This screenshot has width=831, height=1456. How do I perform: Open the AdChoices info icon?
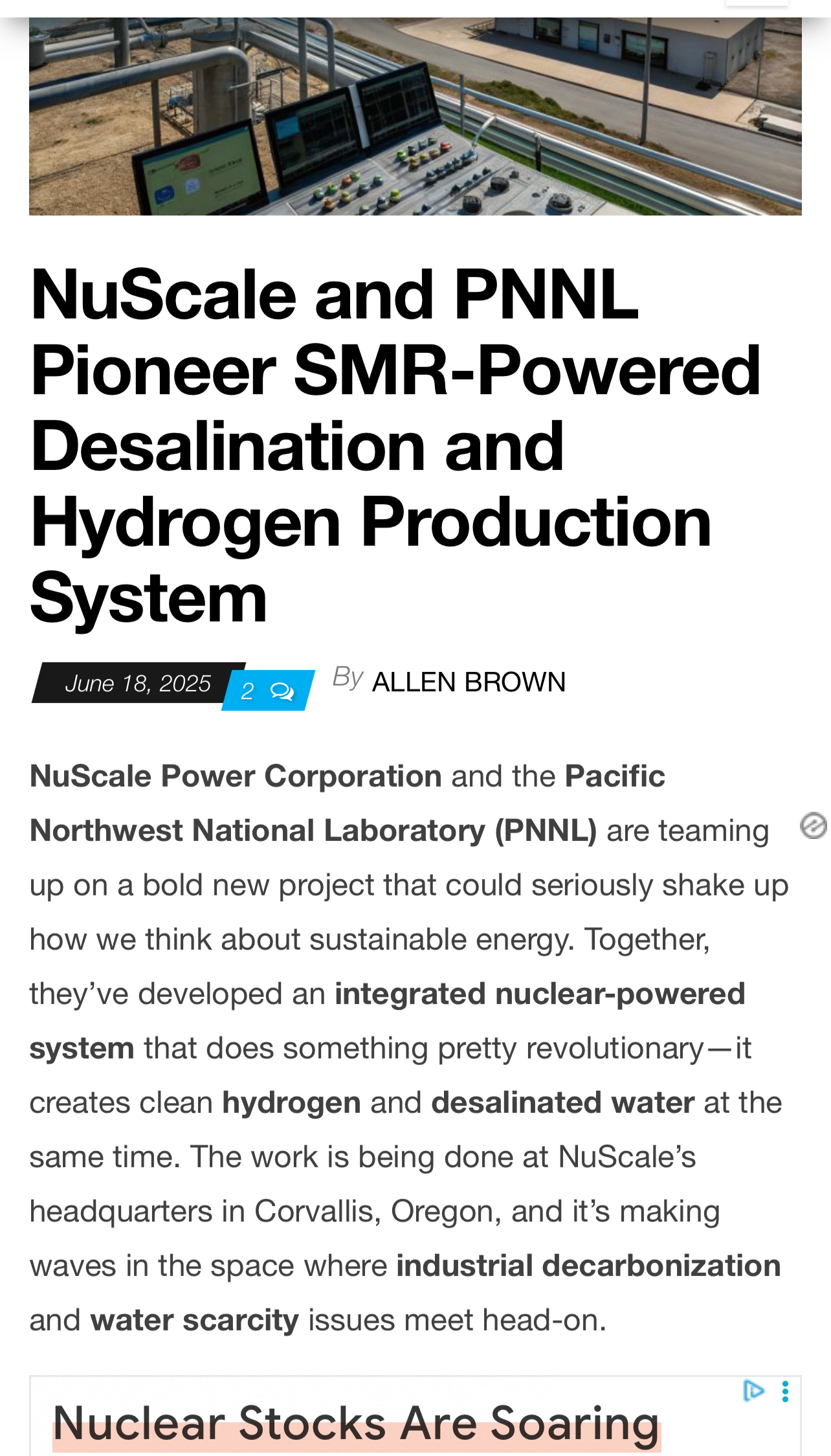click(x=753, y=1391)
